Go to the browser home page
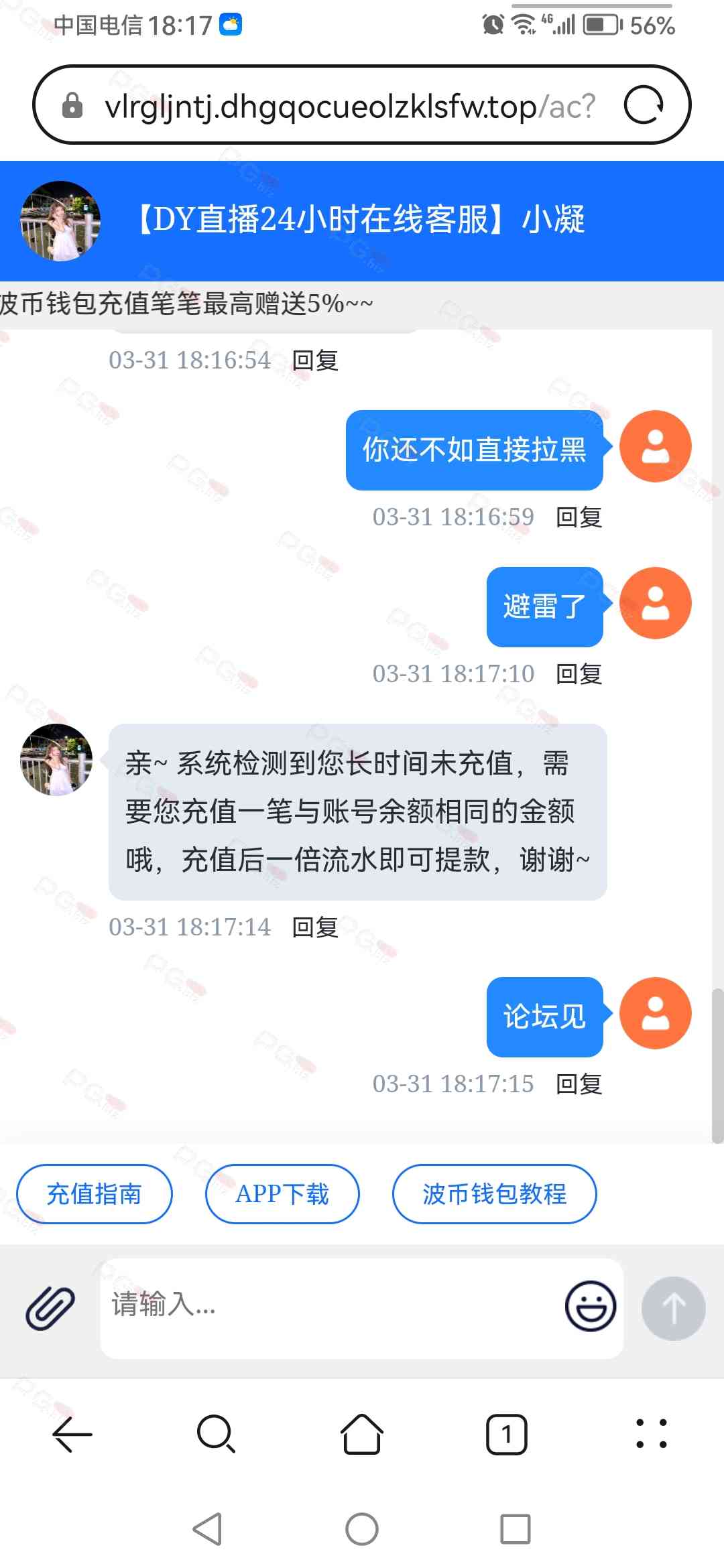 362,1435
